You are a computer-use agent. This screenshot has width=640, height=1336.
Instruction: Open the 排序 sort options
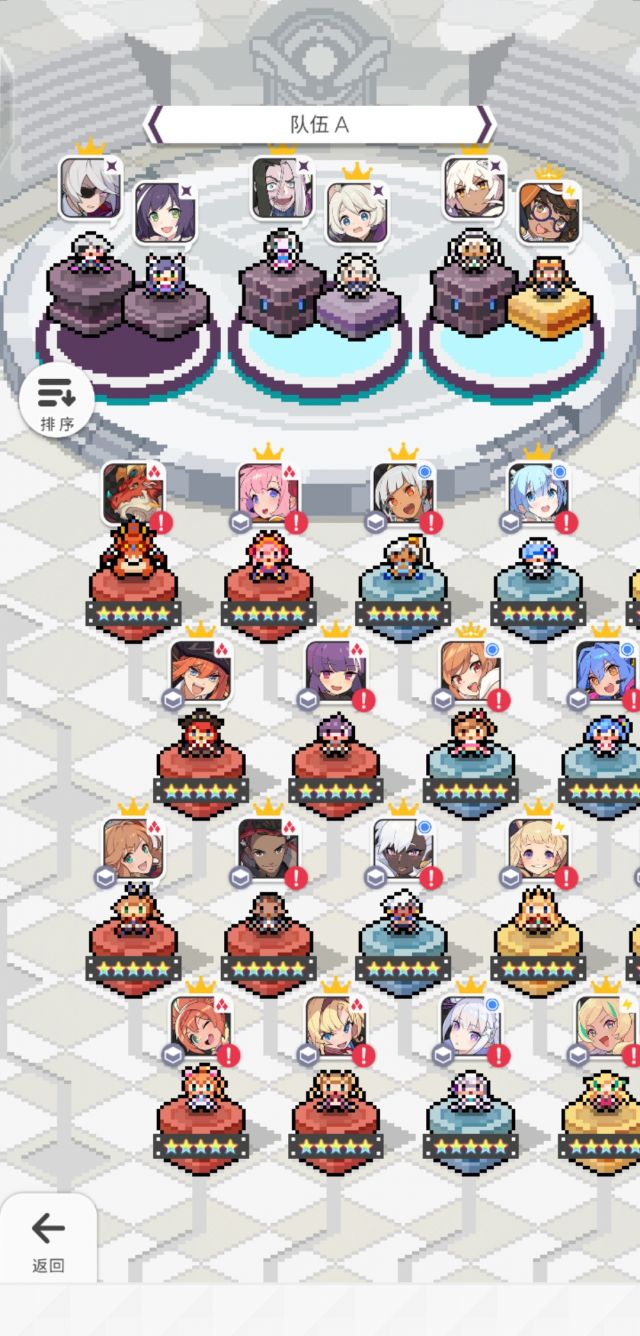(x=57, y=401)
